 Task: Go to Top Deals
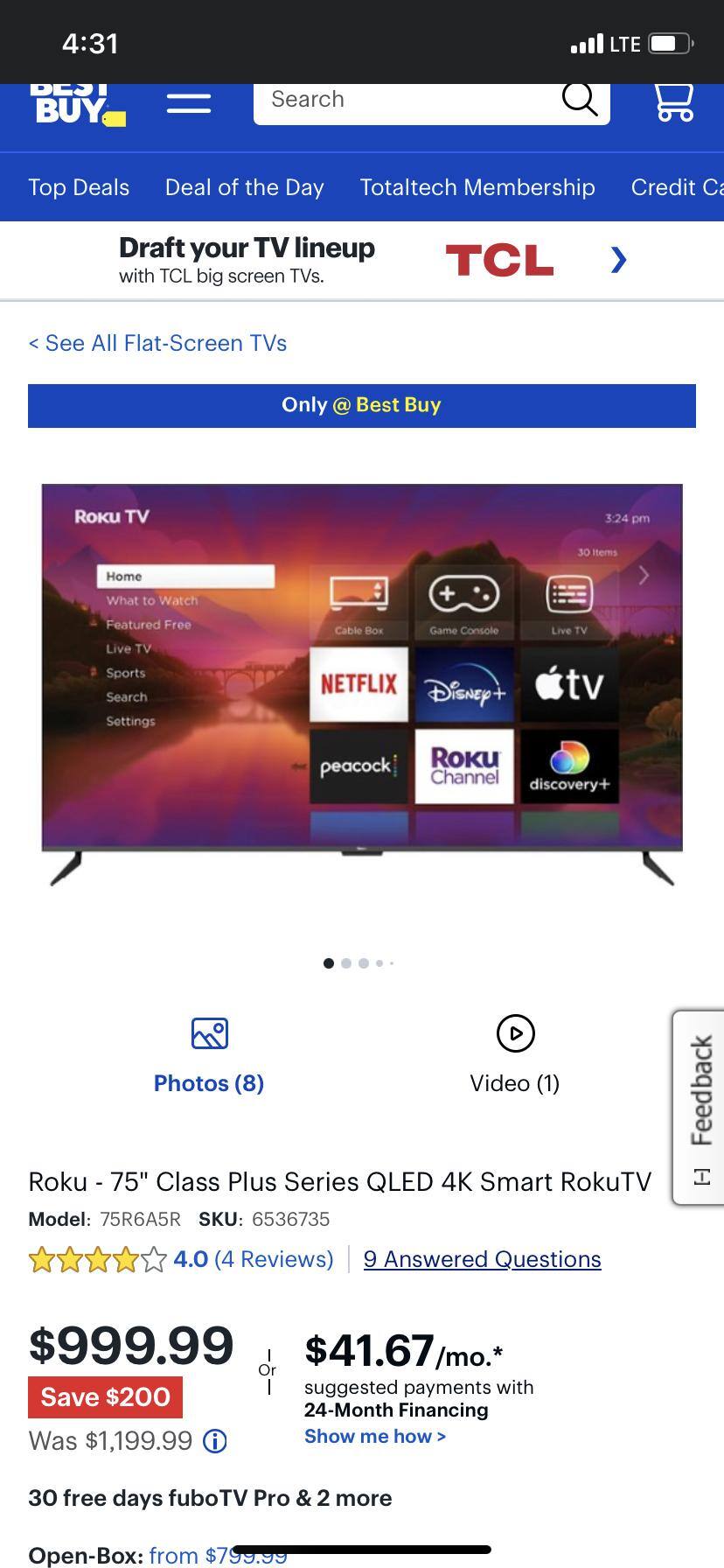pyautogui.click(x=79, y=187)
